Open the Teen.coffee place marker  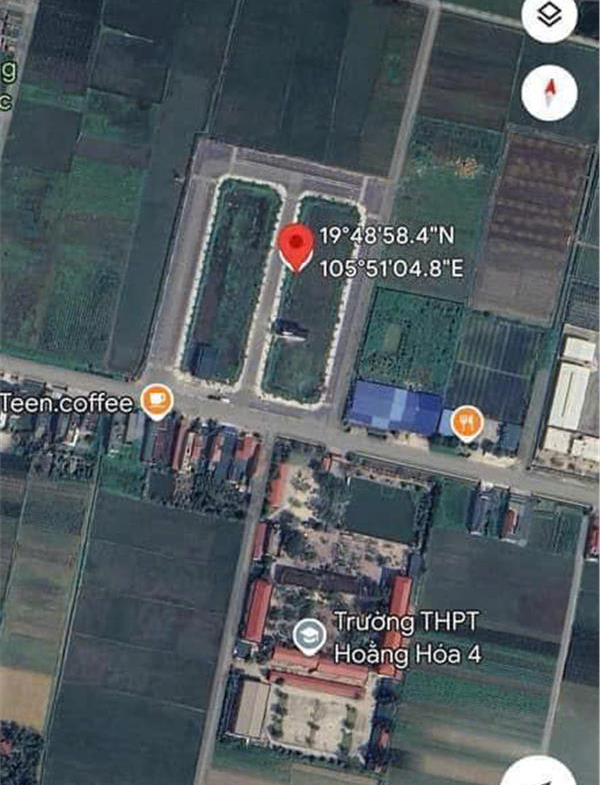(157, 401)
